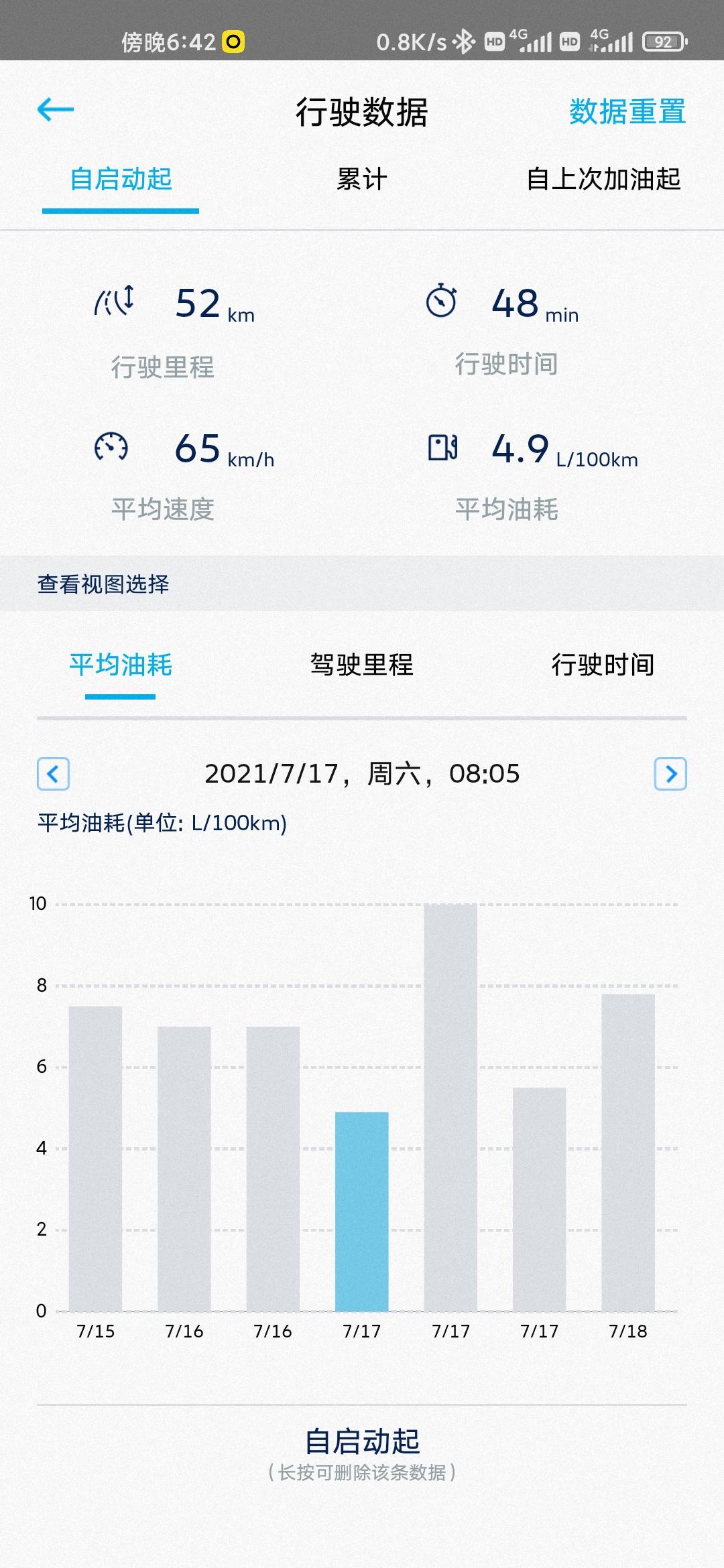Switch to the 自上次加油起 tab
Image resolution: width=724 pixels, height=1568 pixels.
click(x=603, y=180)
